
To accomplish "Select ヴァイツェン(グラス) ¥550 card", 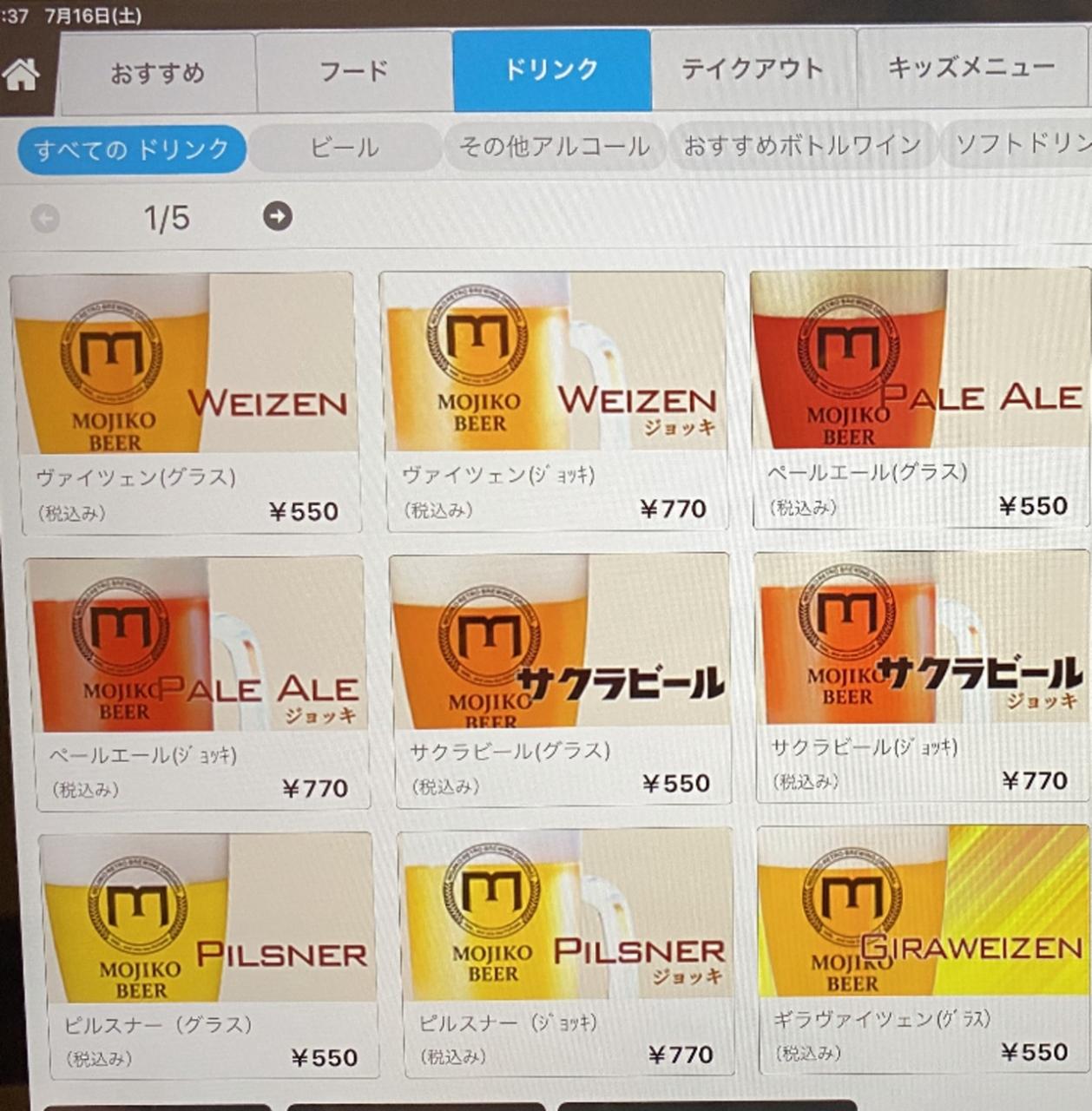I will (185, 403).
